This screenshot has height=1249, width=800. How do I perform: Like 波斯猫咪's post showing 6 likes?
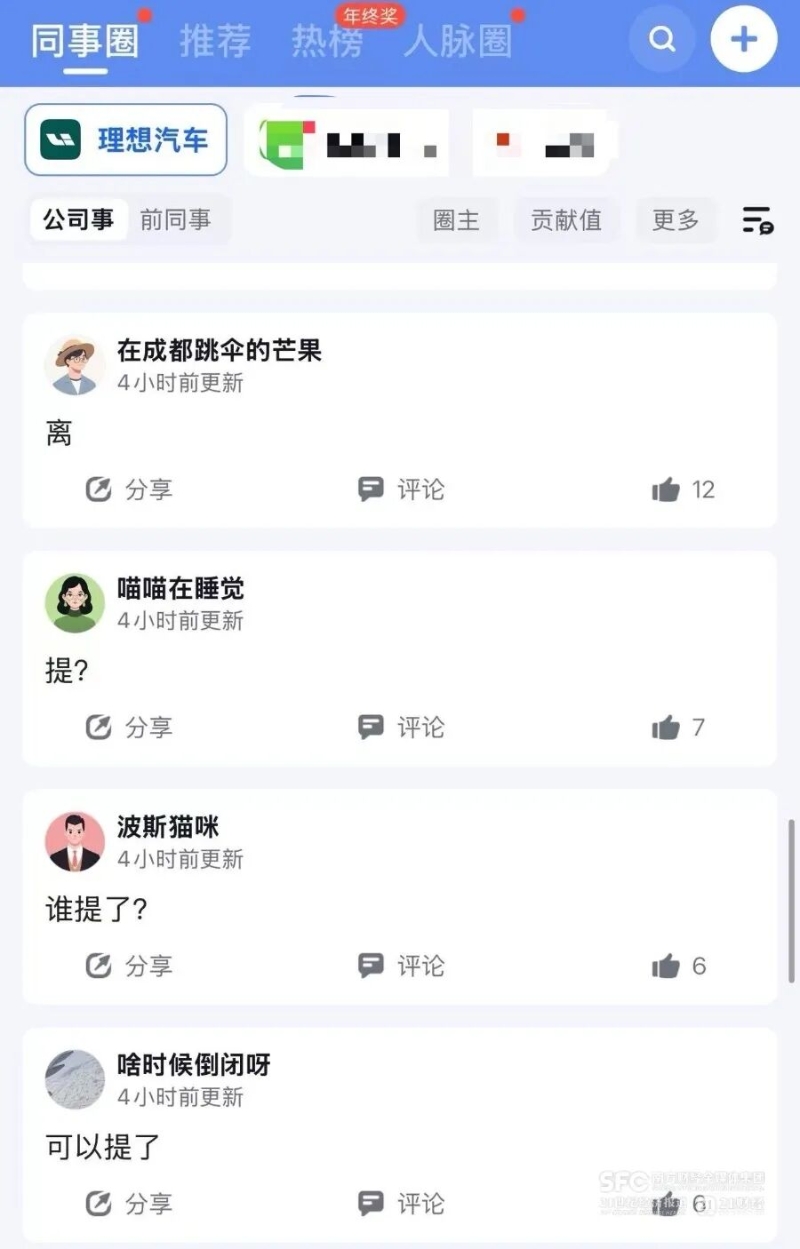(663, 966)
